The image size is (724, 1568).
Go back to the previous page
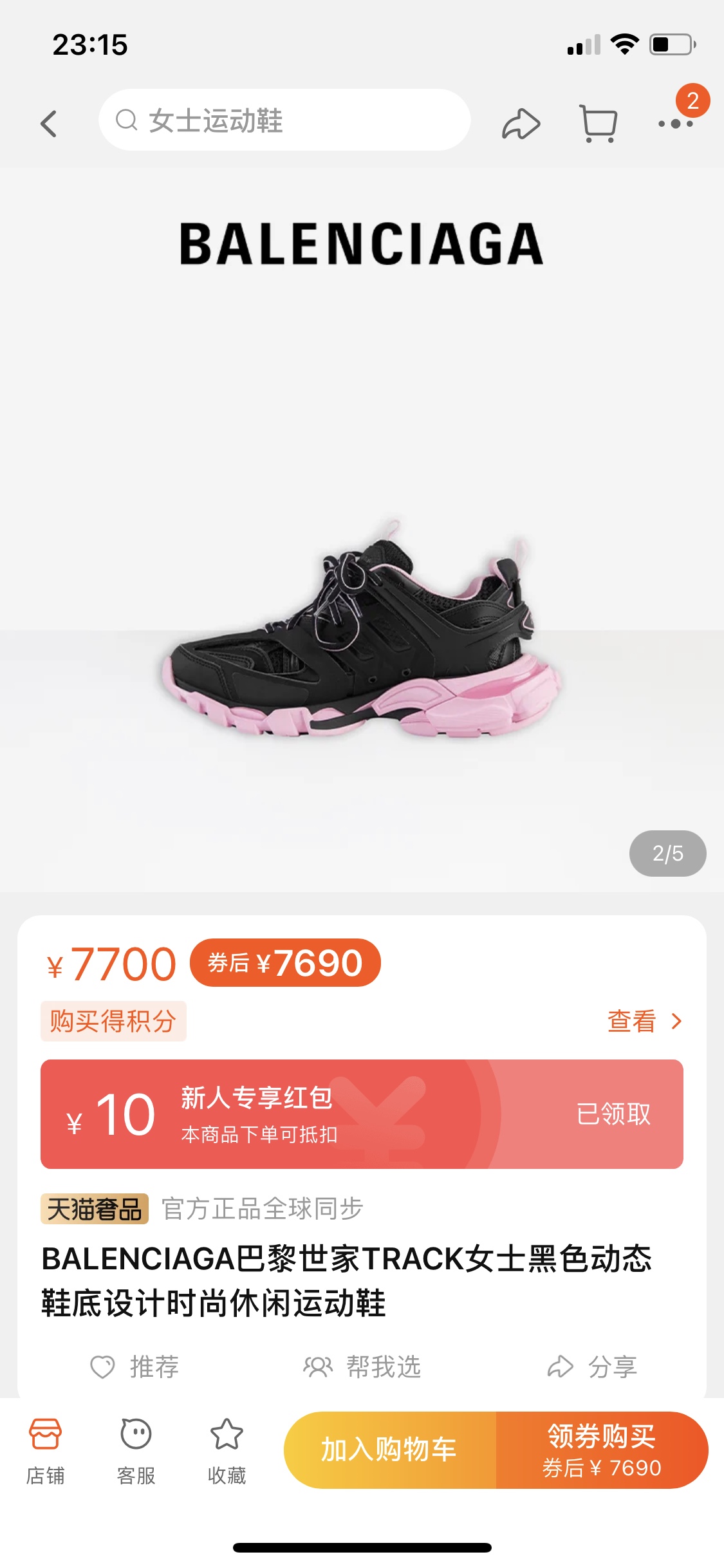(49, 123)
